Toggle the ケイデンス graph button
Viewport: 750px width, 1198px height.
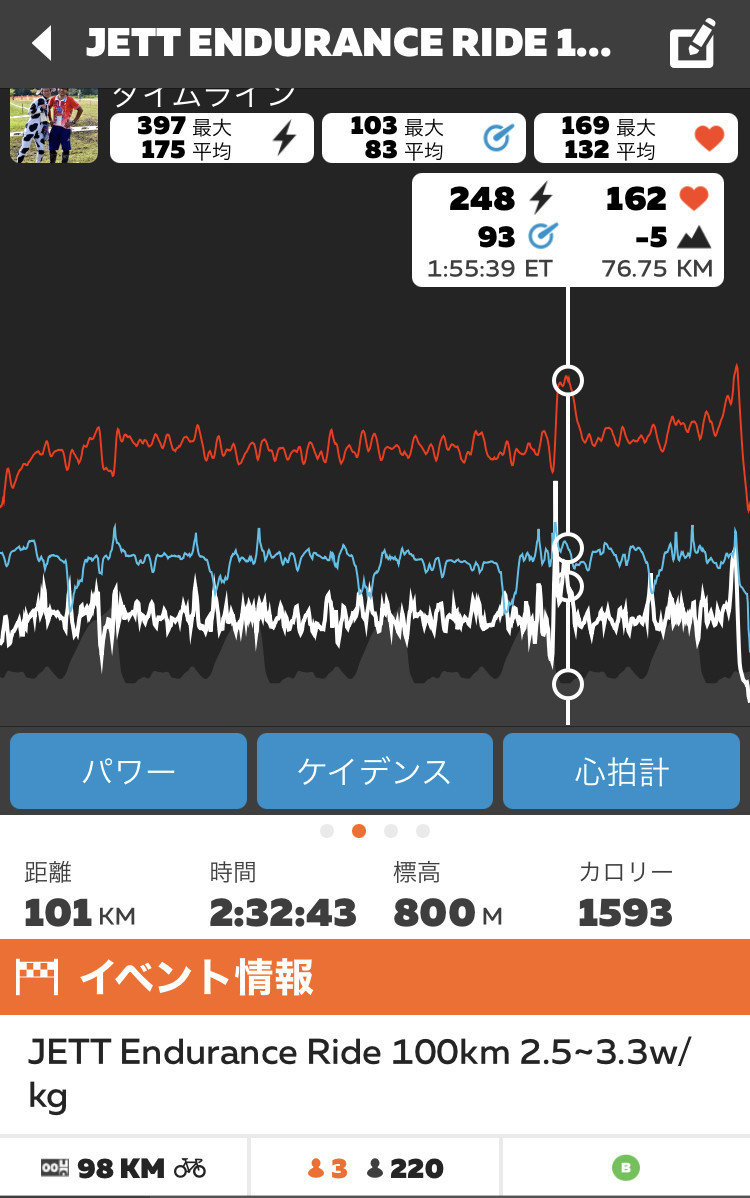(374, 771)
